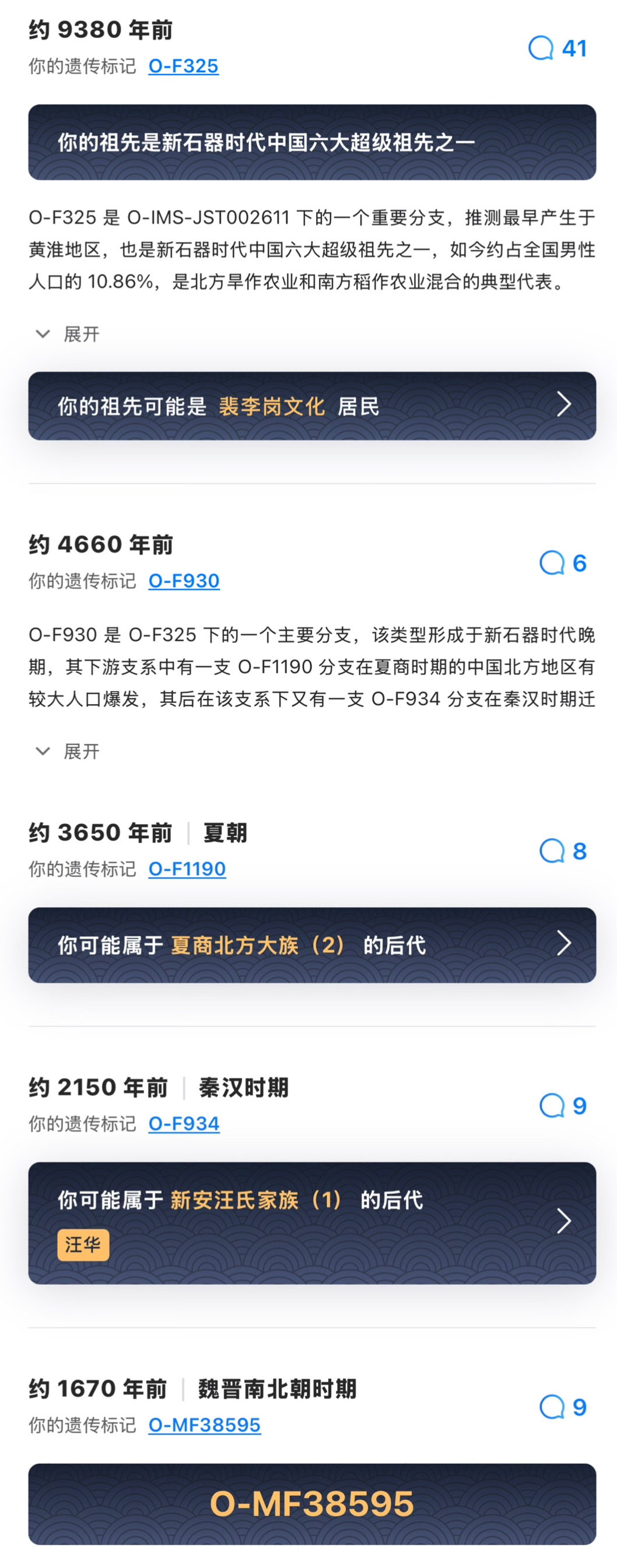
Task: View the 9 comments on O-F934
Action: (x=563, y=1105)
